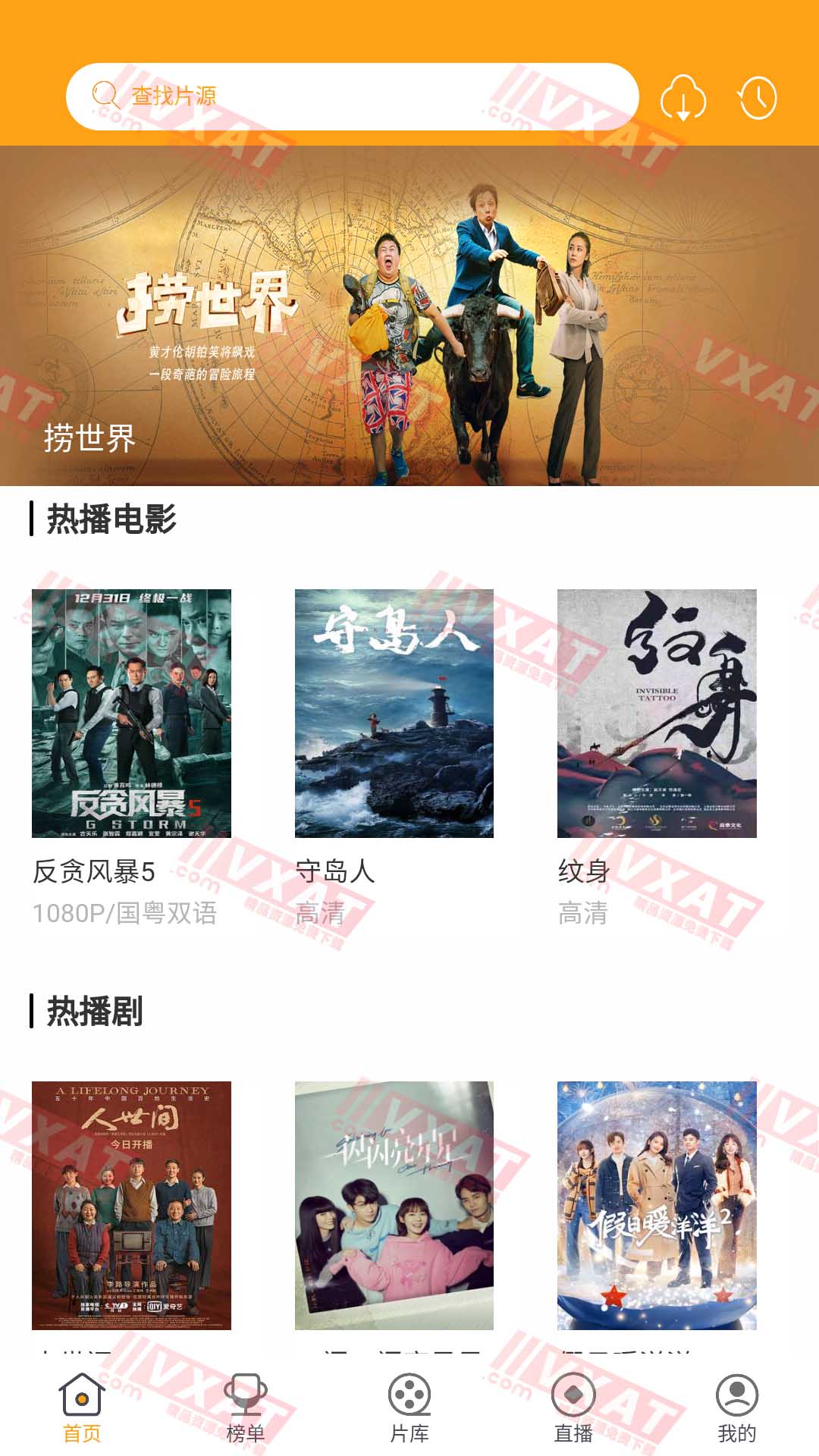Screen dimensions: 819x1456
Task: Open the movie 纹身
Action: coord(657,714)
